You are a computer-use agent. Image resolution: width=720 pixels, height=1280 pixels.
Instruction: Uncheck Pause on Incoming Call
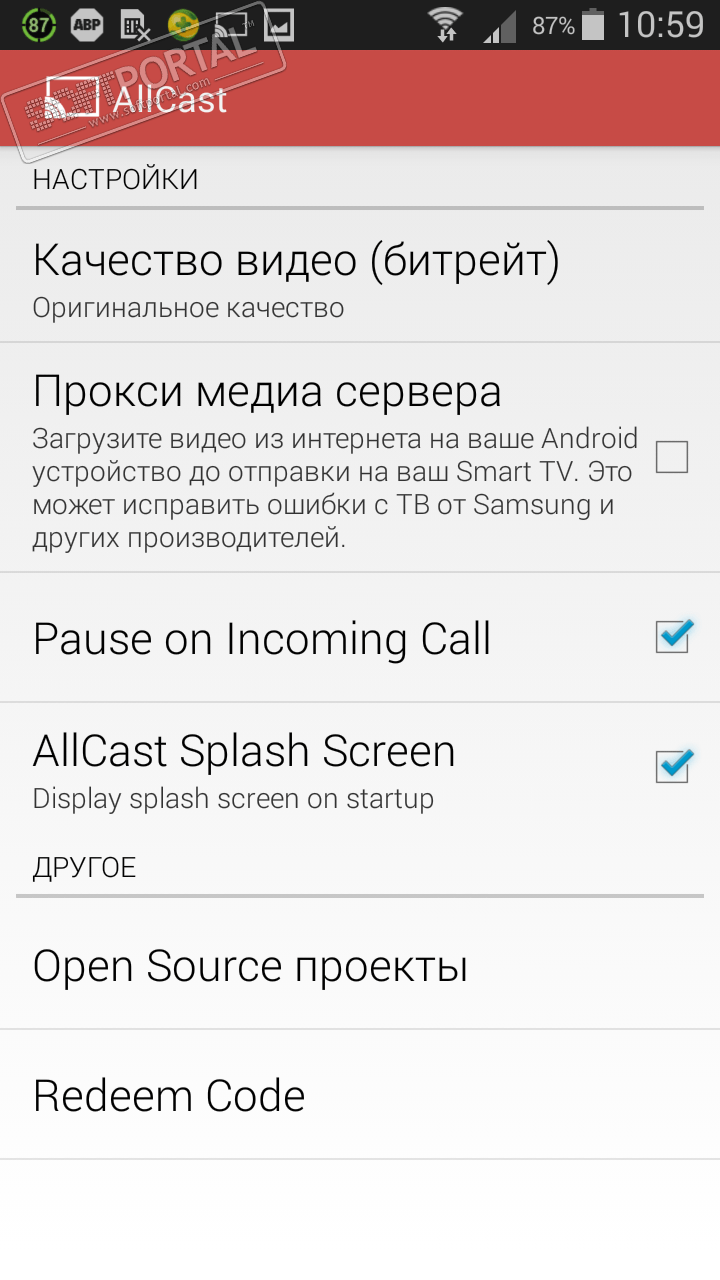click(672, 637)
